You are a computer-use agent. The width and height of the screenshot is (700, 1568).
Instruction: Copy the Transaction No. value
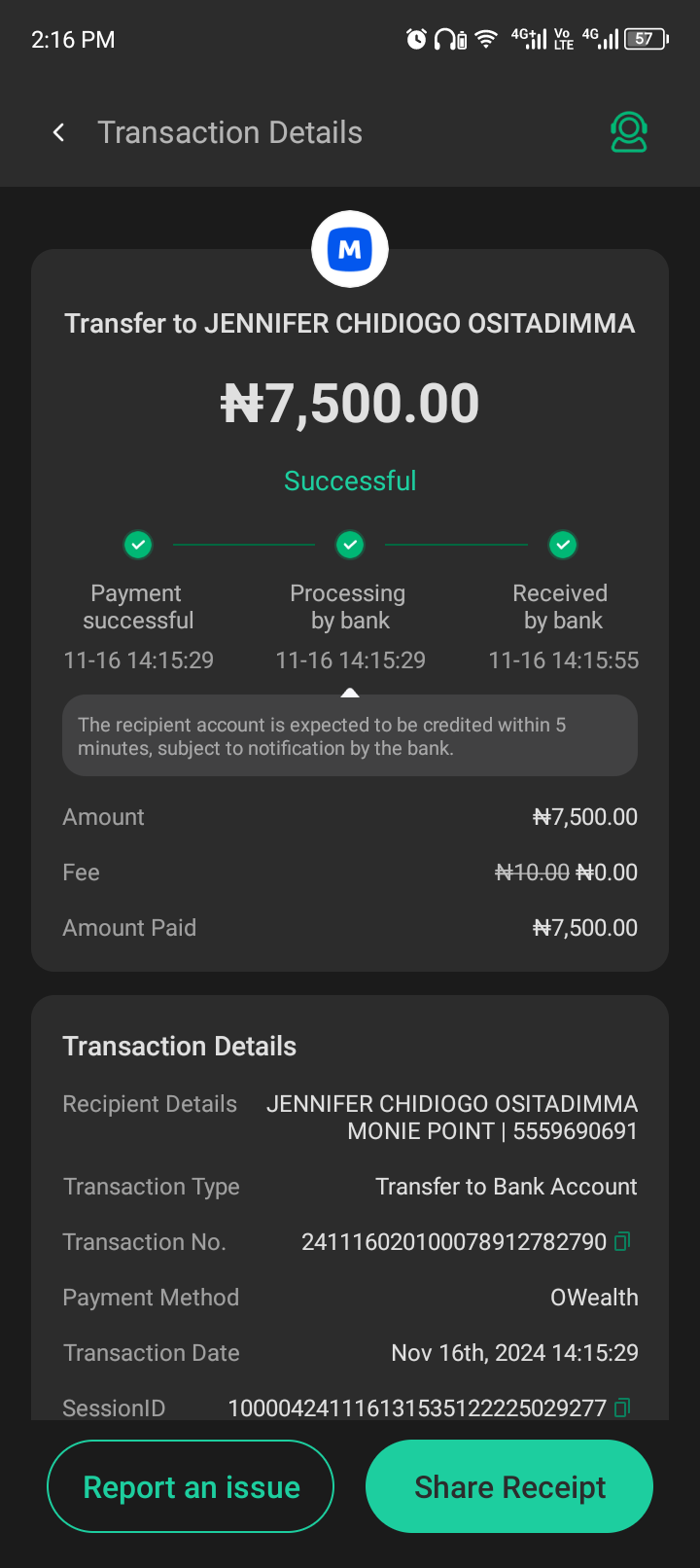[623, 1241]
